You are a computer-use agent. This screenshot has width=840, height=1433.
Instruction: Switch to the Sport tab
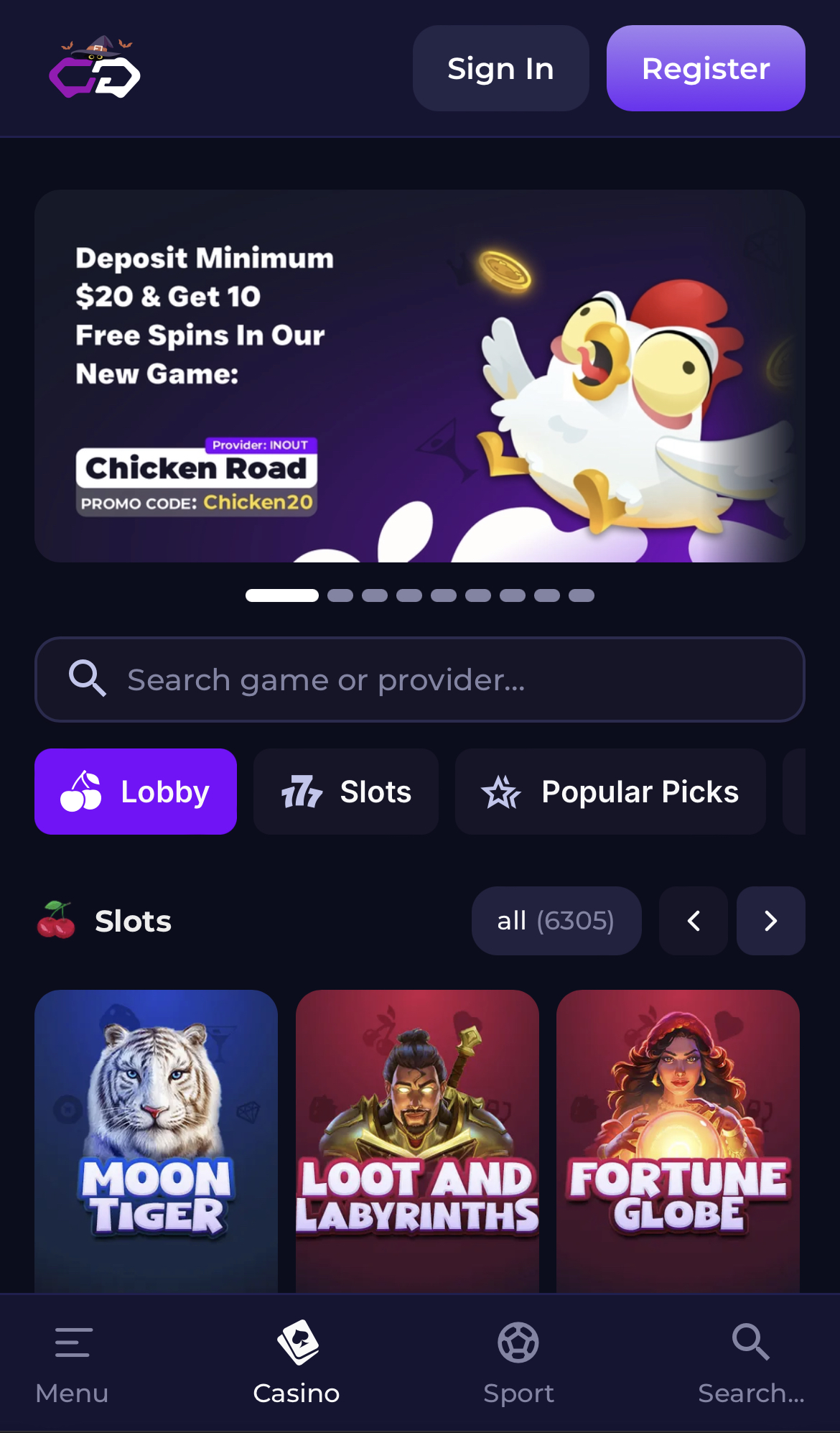[x=518, y=1363]
